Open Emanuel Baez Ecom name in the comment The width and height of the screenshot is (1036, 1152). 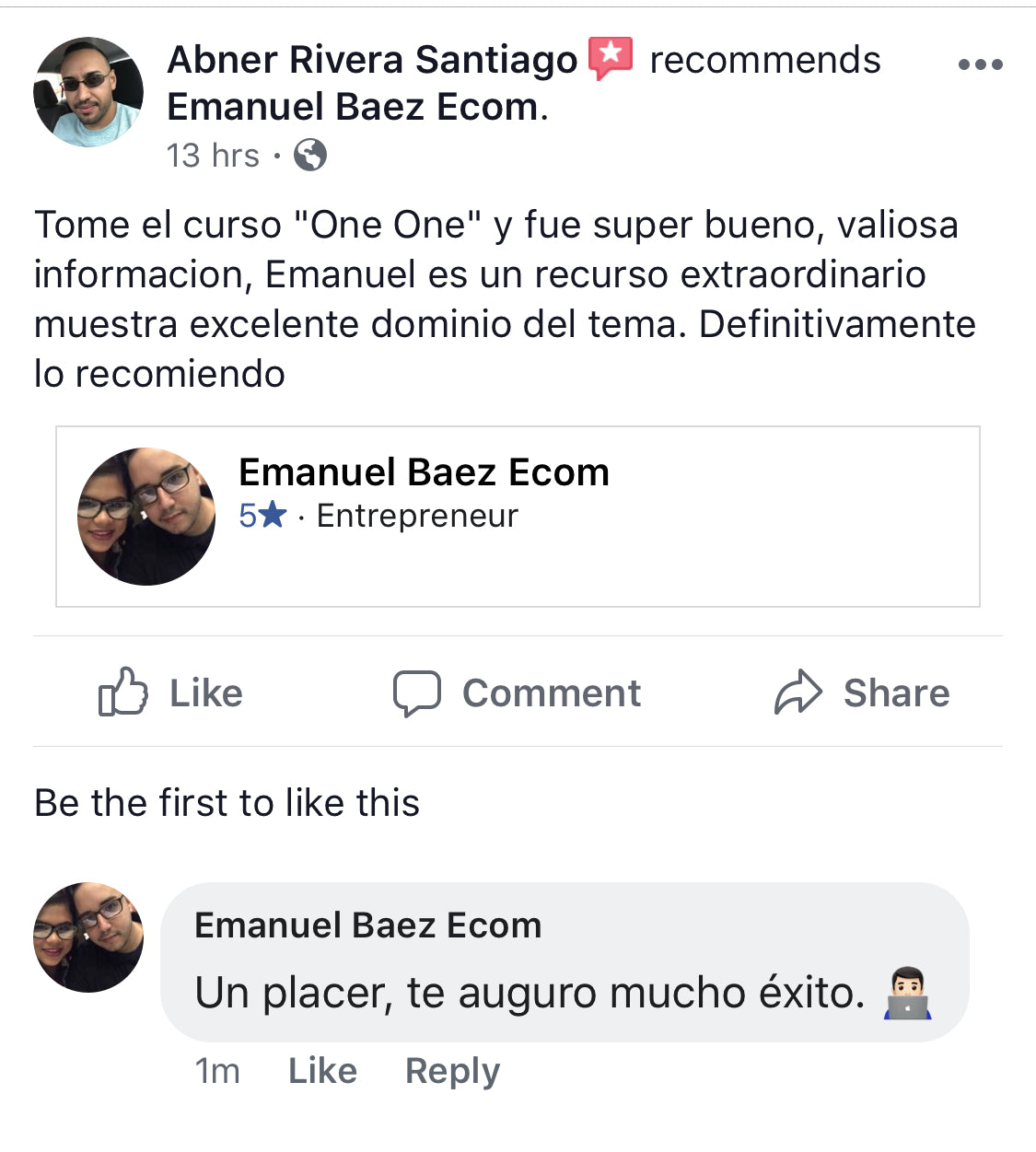click(x=367, y=925)
